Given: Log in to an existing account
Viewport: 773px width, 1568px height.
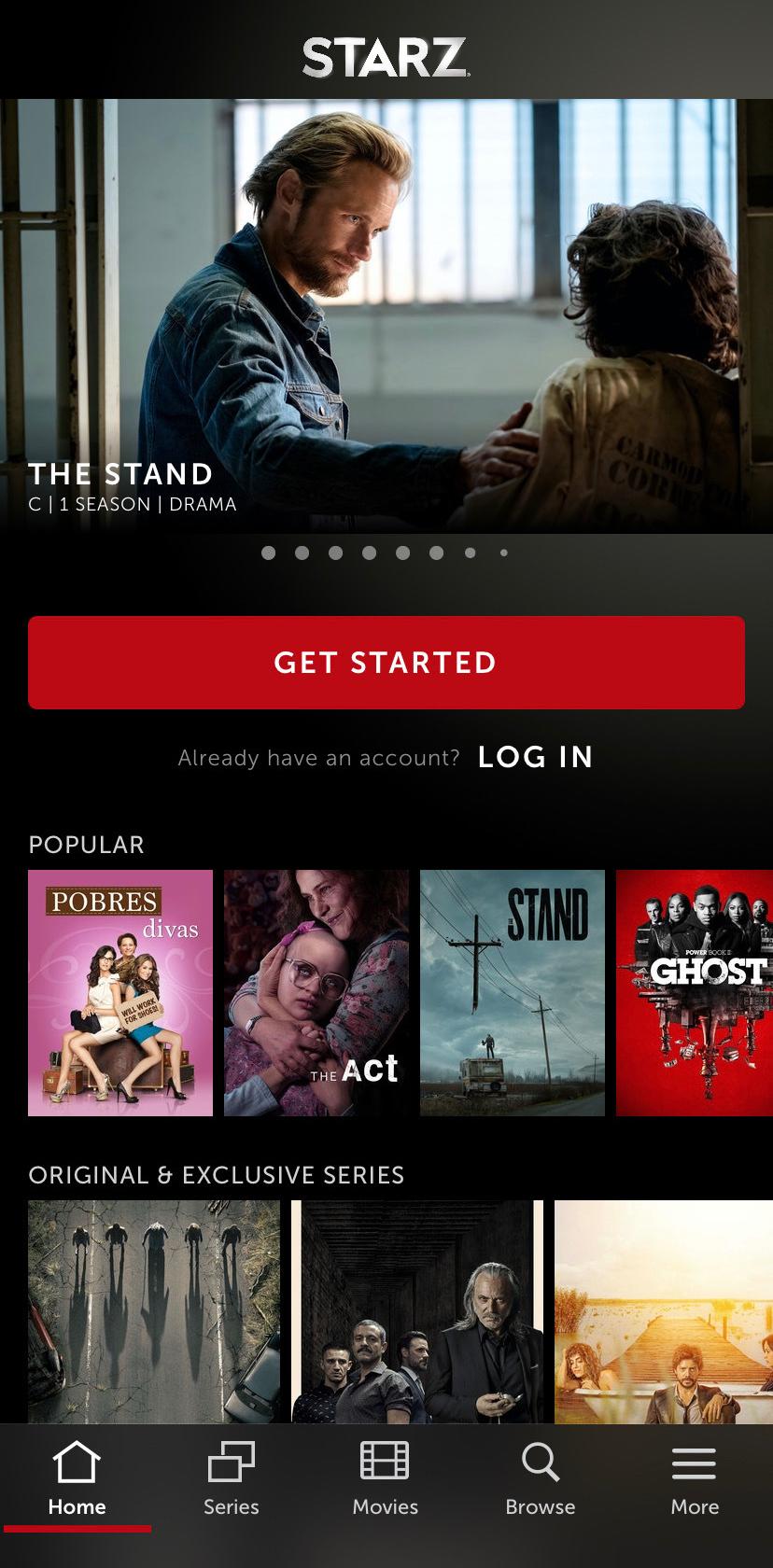Looking at the screenshot, I should click(535, 757).
